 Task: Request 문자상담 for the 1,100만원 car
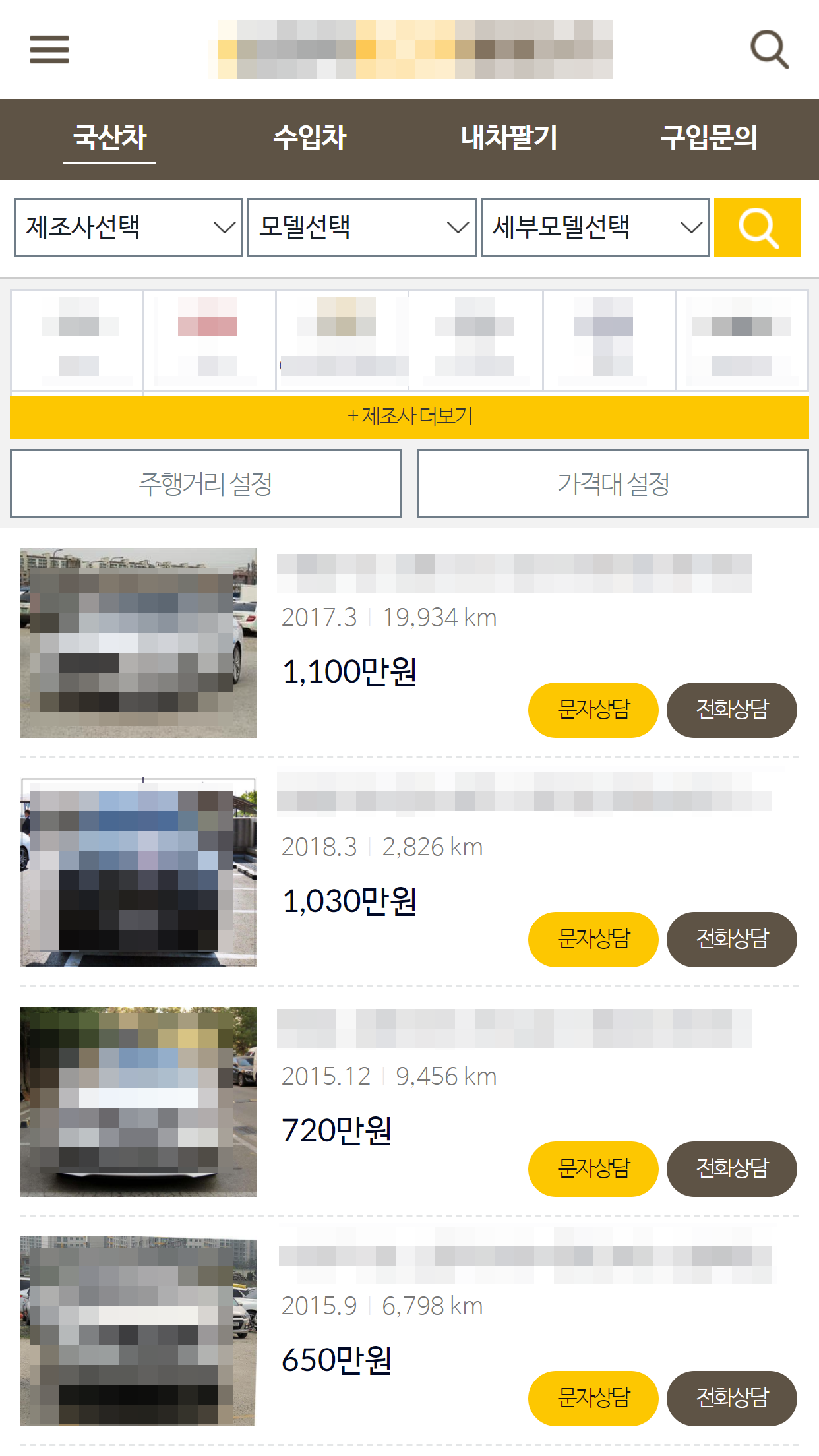[x=593, y=710]
